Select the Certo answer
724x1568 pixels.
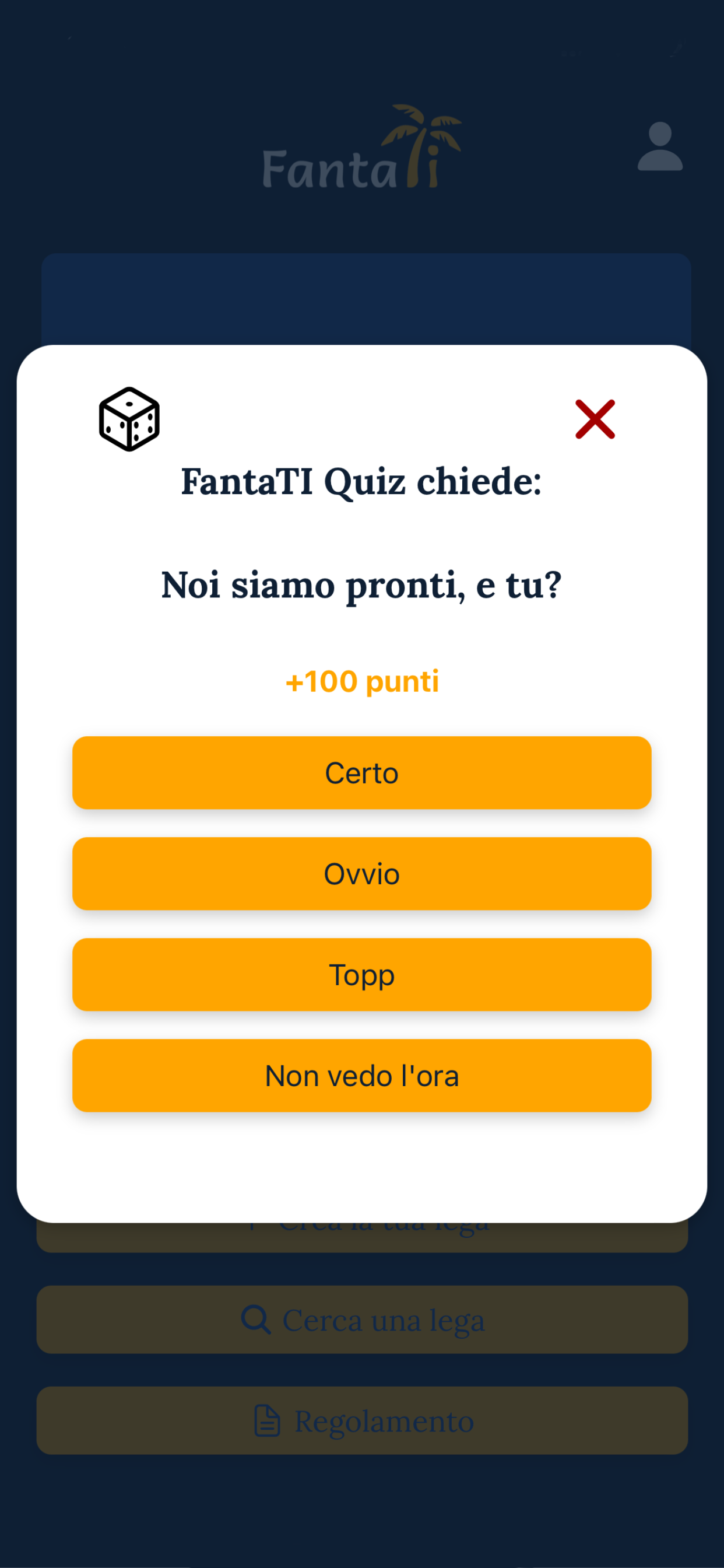[362, 772]
